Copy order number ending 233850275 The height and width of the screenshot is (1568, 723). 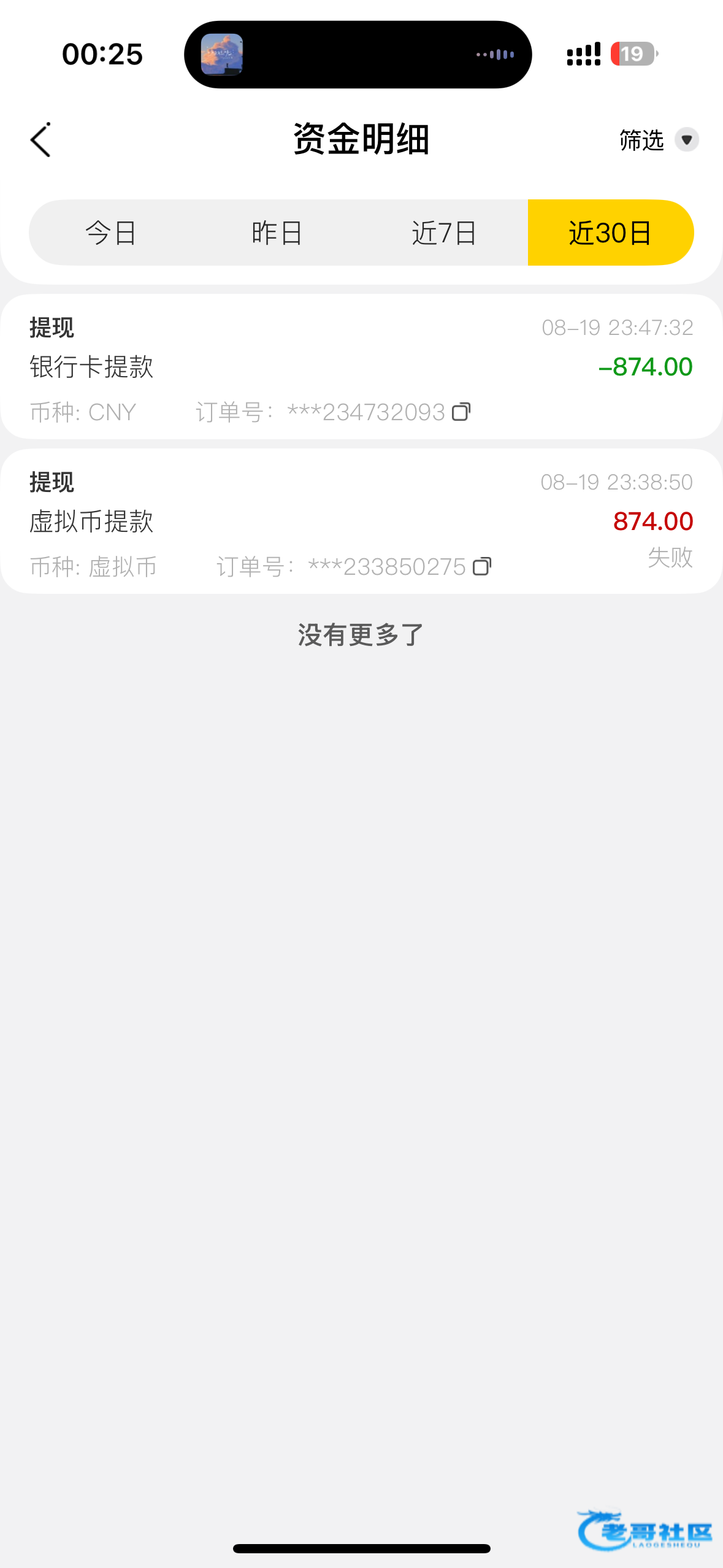coord(482,567)
